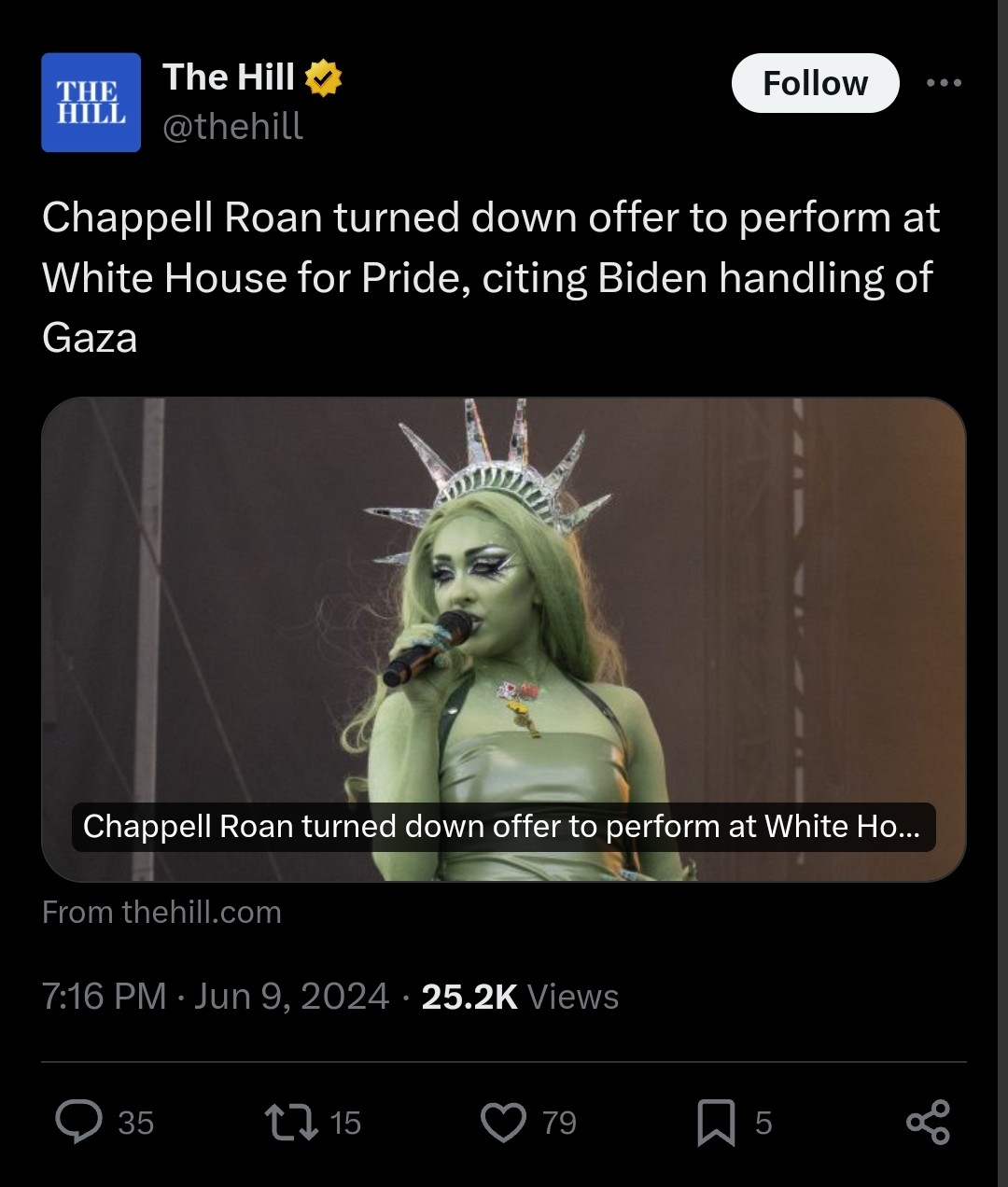Viewport: 1008px width, 1187px height.
Task: Follow The Hill account
Action: [x=815, y=83]
